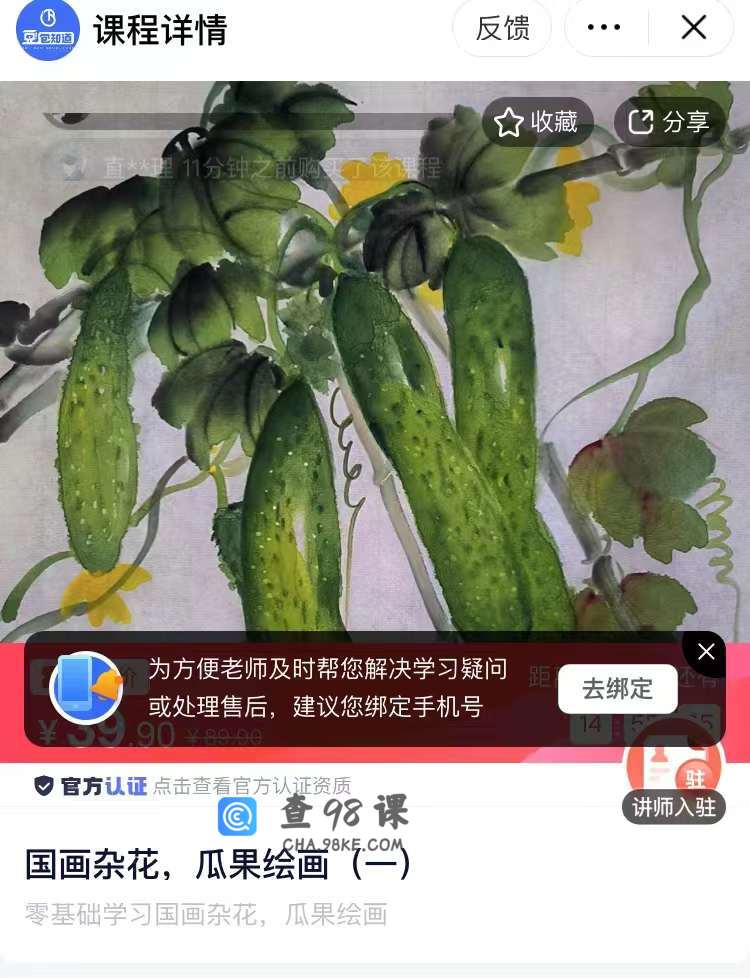View 官方认证 certification details
The image size is (750, 978).
pyautogui.click(x=192, y=786)
